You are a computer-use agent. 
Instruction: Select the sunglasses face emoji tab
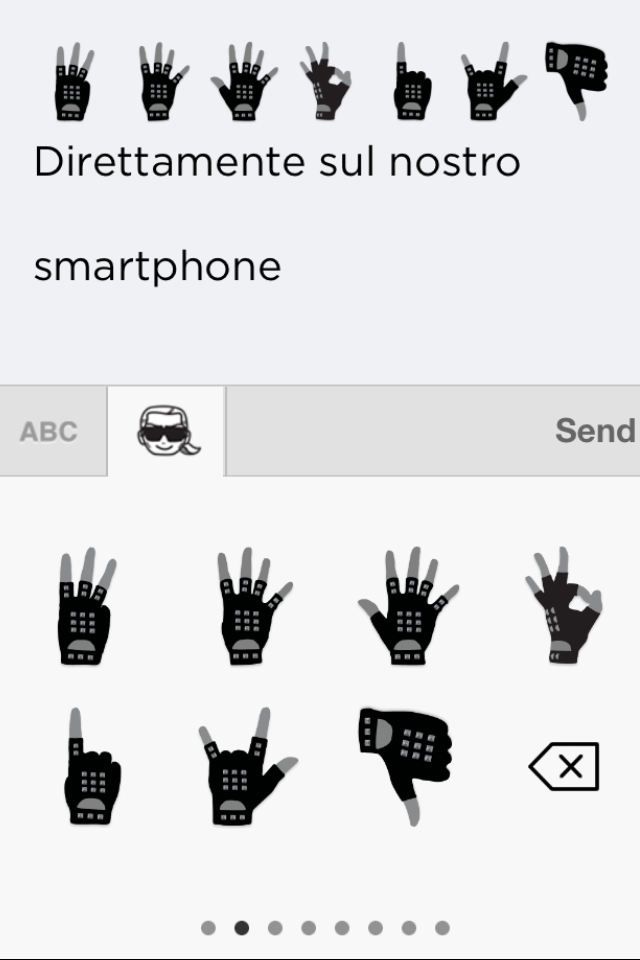coord(166,431)
